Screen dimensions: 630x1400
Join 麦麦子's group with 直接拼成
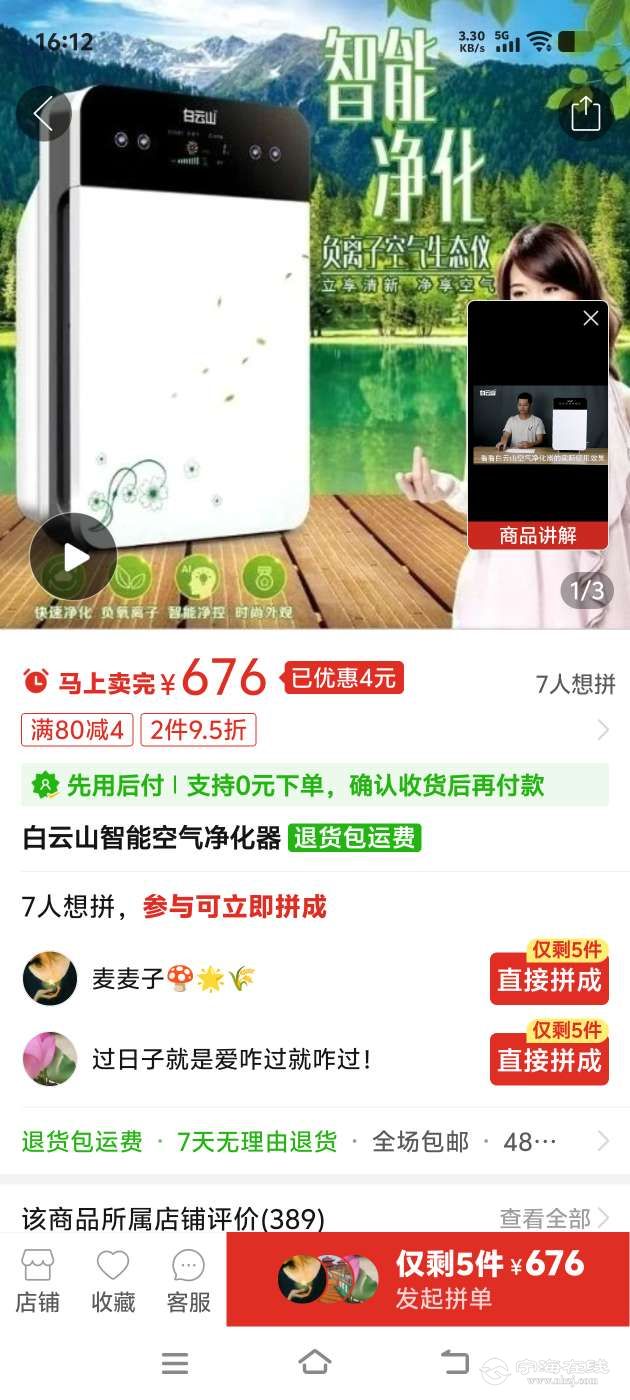click(x=549, y=979)
